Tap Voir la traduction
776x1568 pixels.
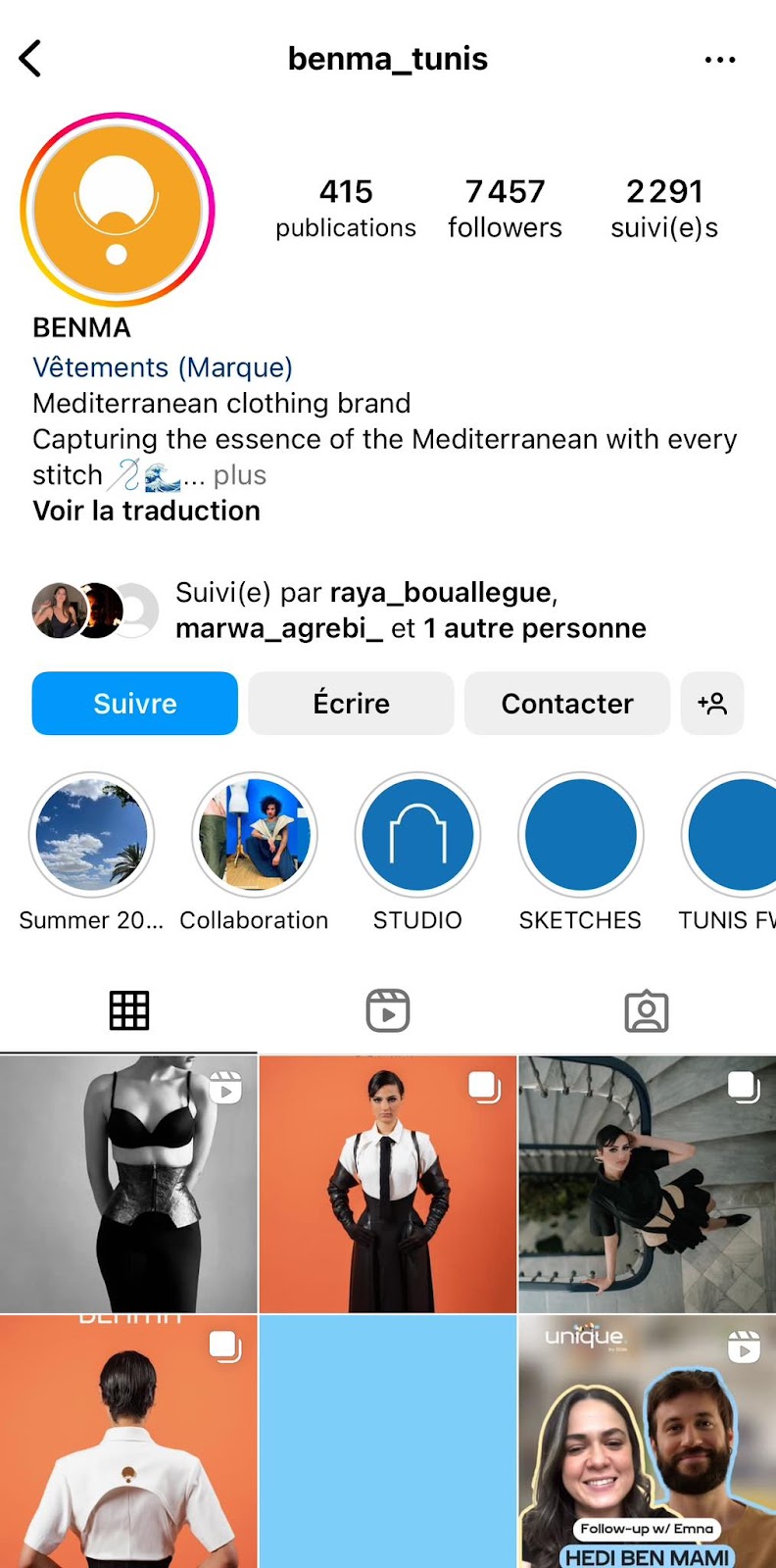(147, 511)
